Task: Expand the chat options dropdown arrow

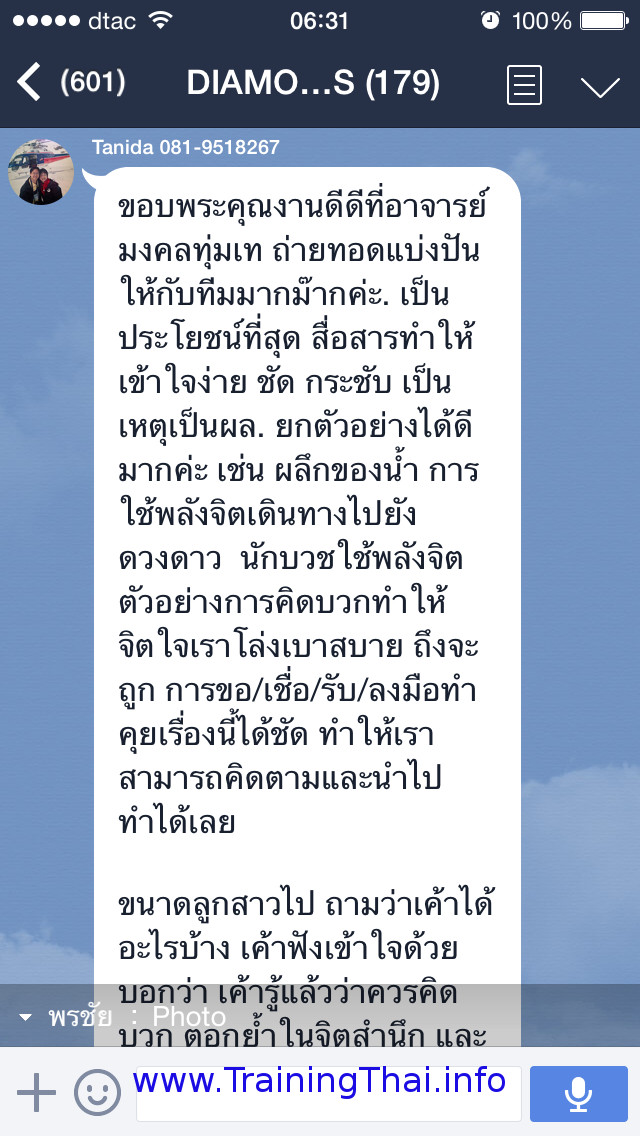Action: point(600,87)
